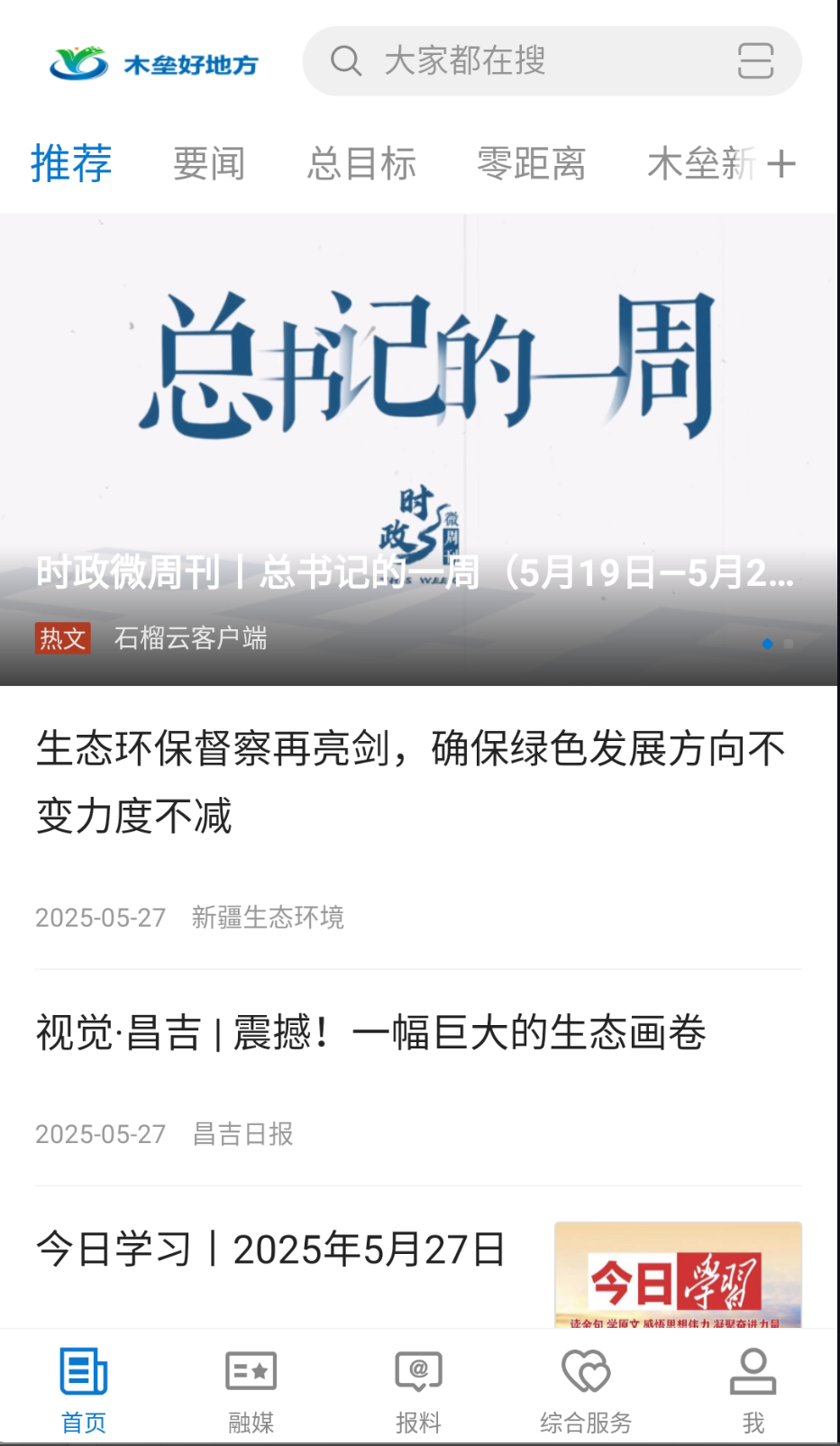Open the 总书记的一周 banner article

pos(419,449)
